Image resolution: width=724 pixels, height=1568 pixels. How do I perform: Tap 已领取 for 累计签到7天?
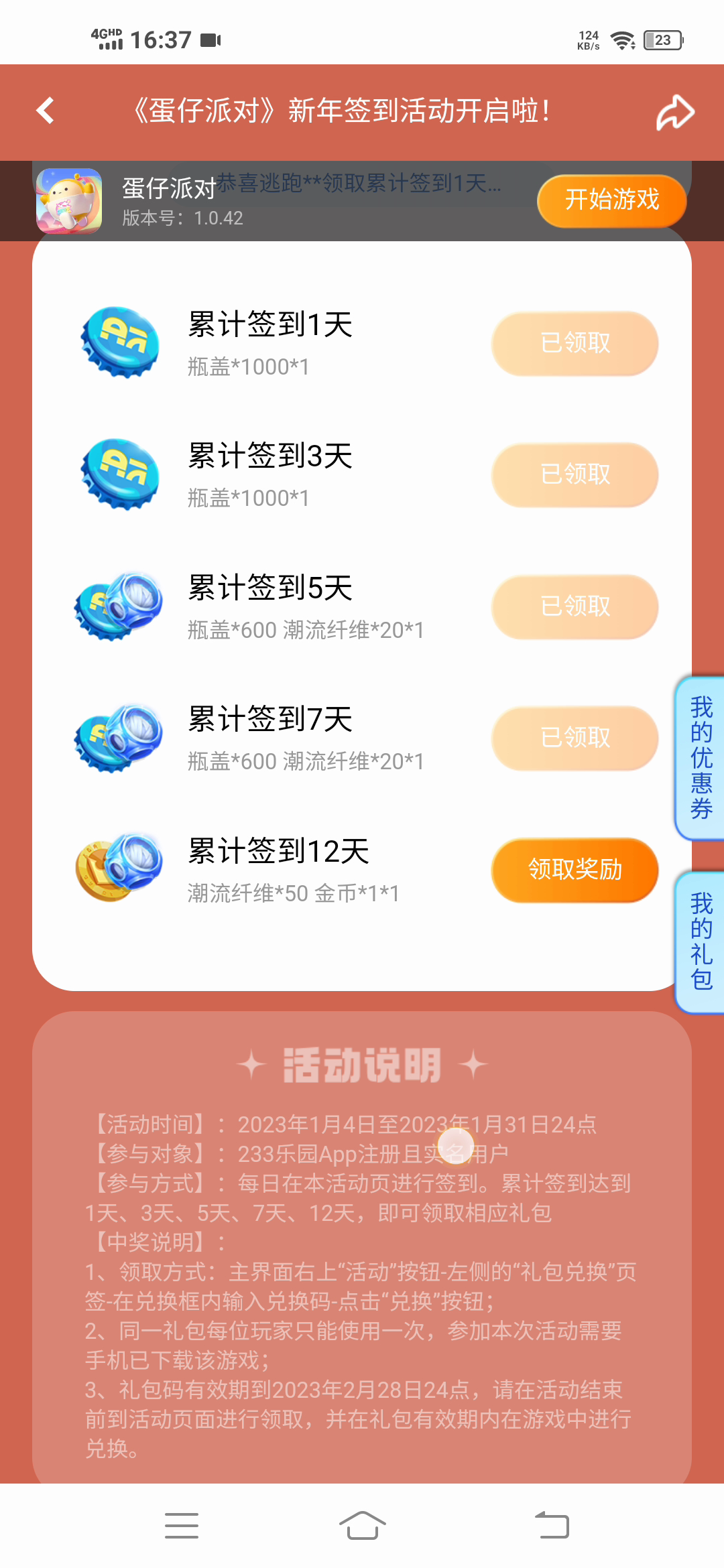tap(575, 738)
